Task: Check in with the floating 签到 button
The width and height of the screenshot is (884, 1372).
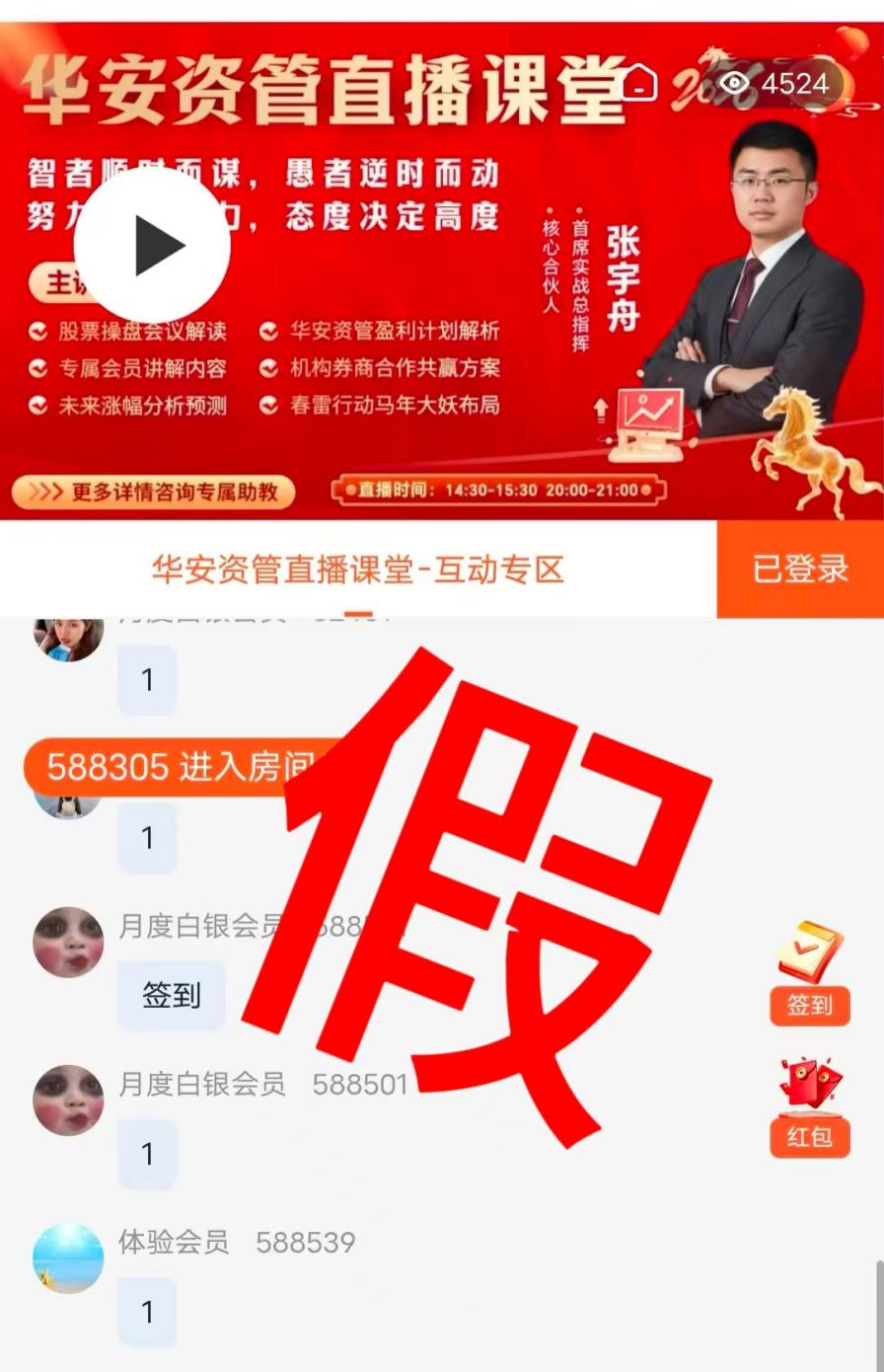Action: click(810, 974)
